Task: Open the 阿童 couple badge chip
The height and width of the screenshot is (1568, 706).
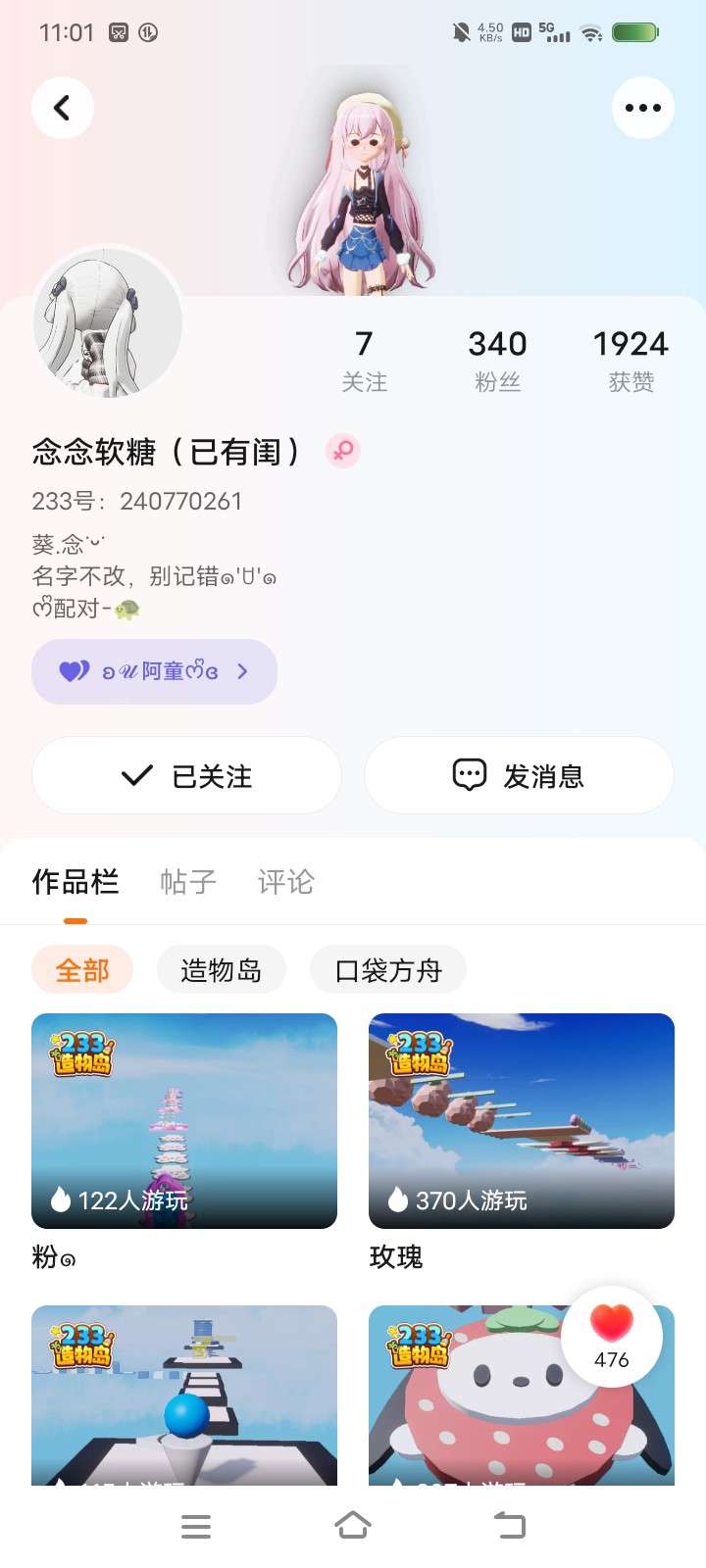Action: click(x=155, y=671)
